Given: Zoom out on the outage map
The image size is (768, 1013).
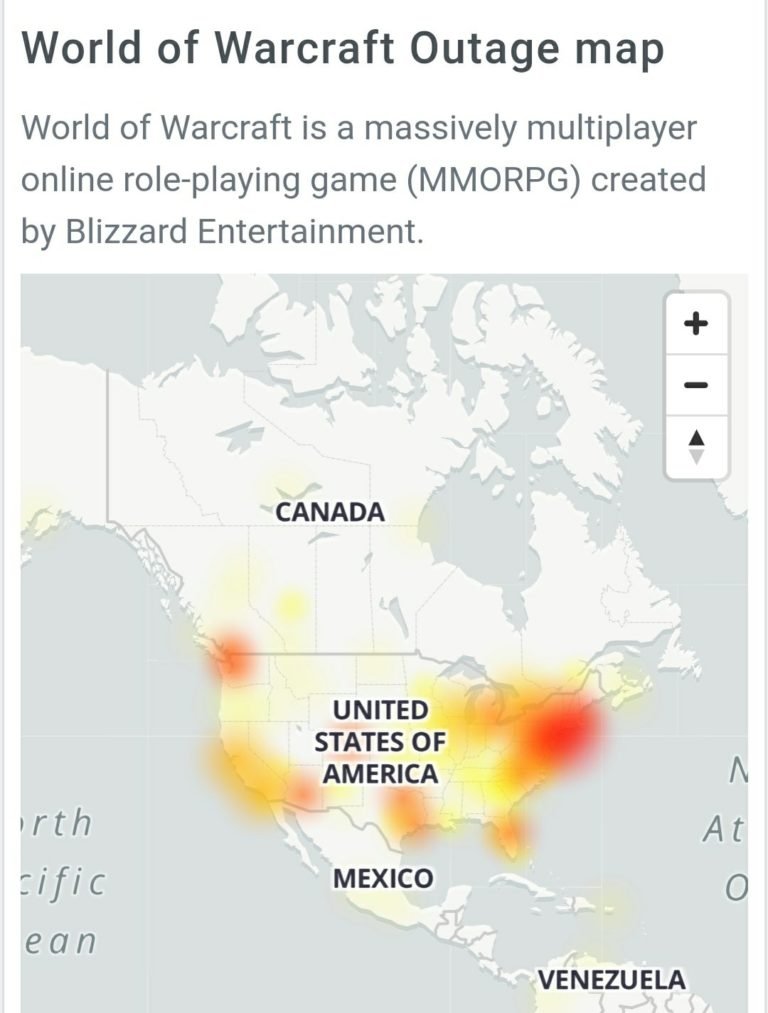Looking at the screenshot, I should click(697, 385).
